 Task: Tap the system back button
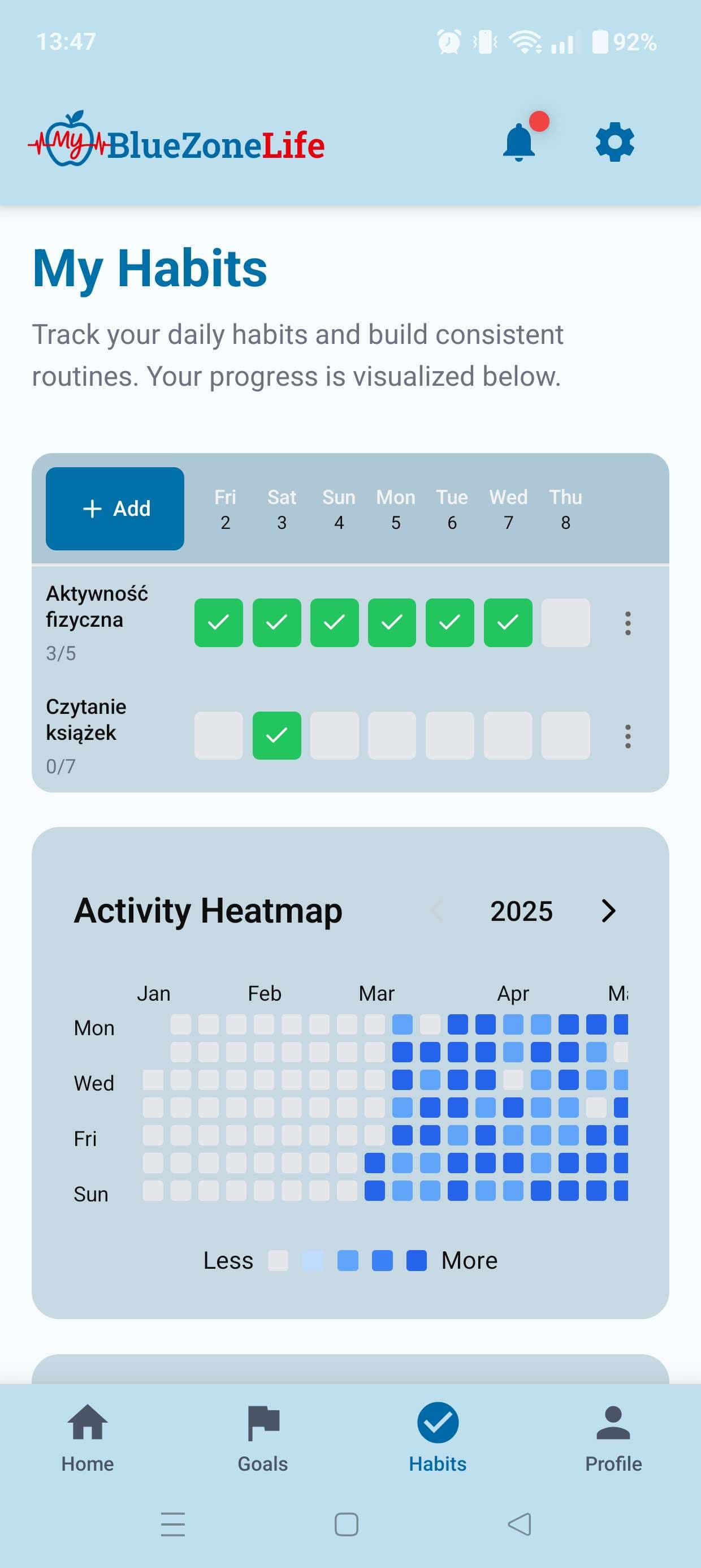coord(519,1524)
